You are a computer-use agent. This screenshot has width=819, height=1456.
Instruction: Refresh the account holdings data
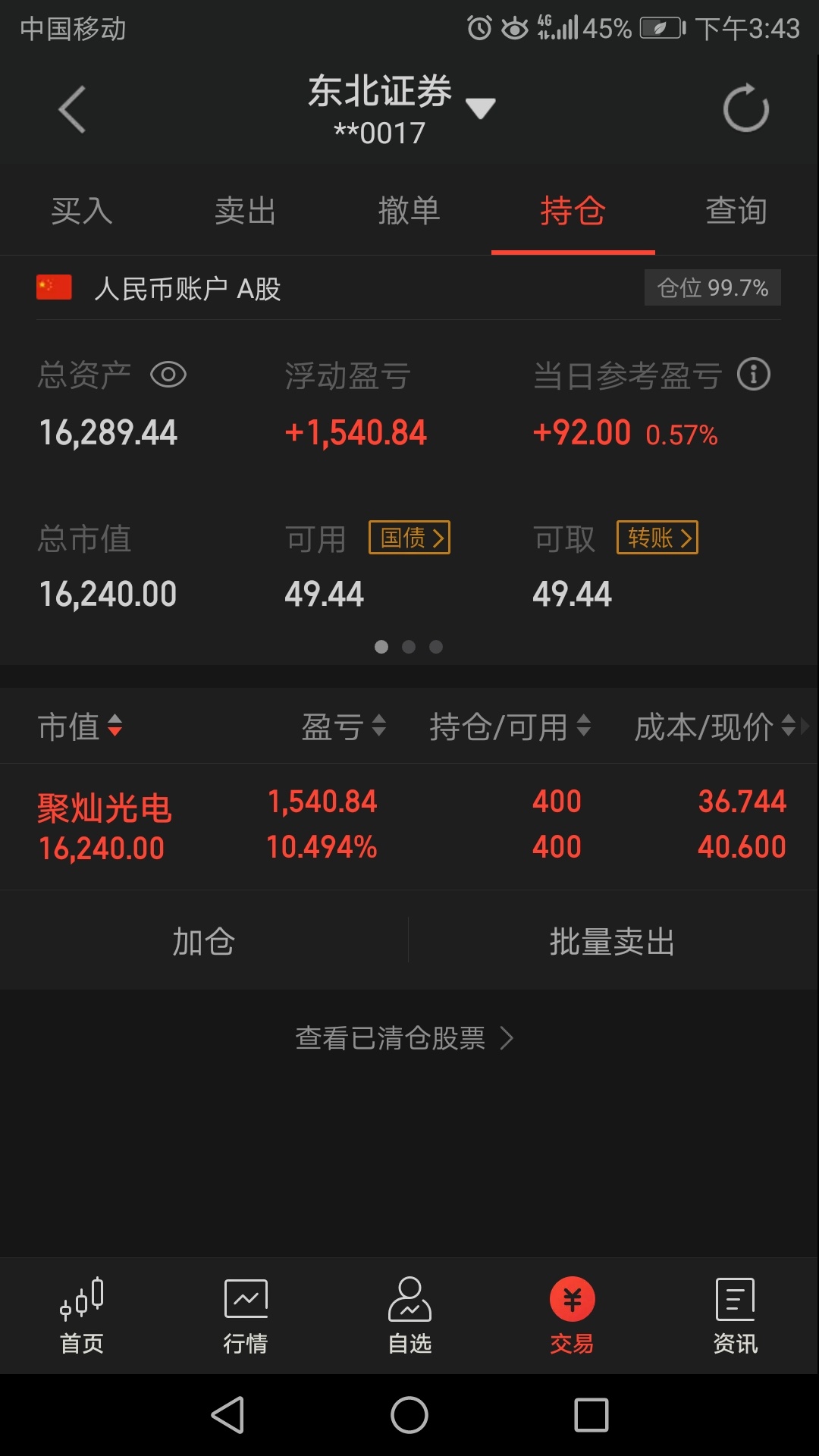(x=746, y=108)
